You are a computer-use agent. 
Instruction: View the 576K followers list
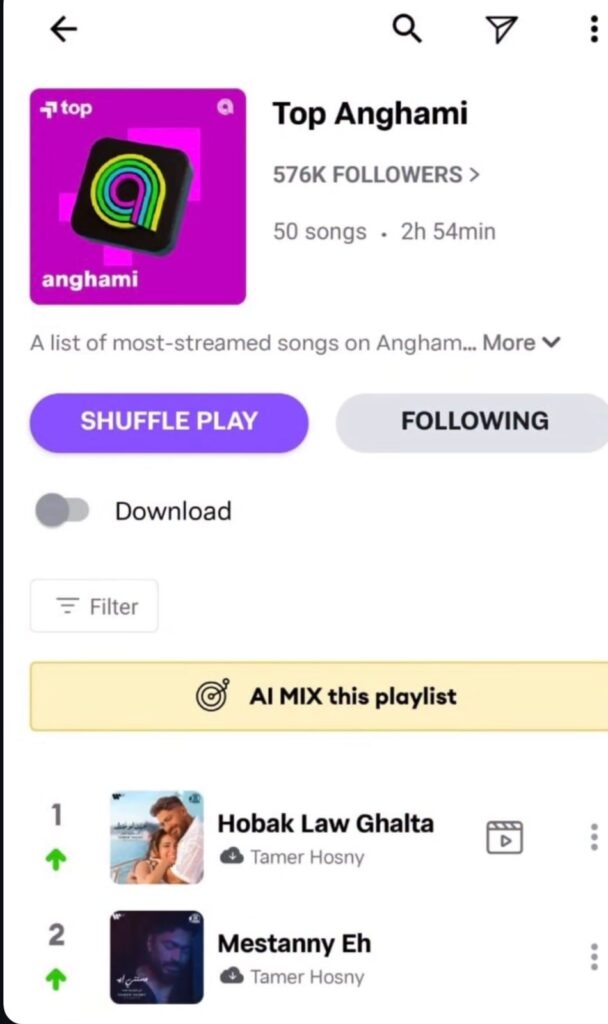click(x=376, y=174)
